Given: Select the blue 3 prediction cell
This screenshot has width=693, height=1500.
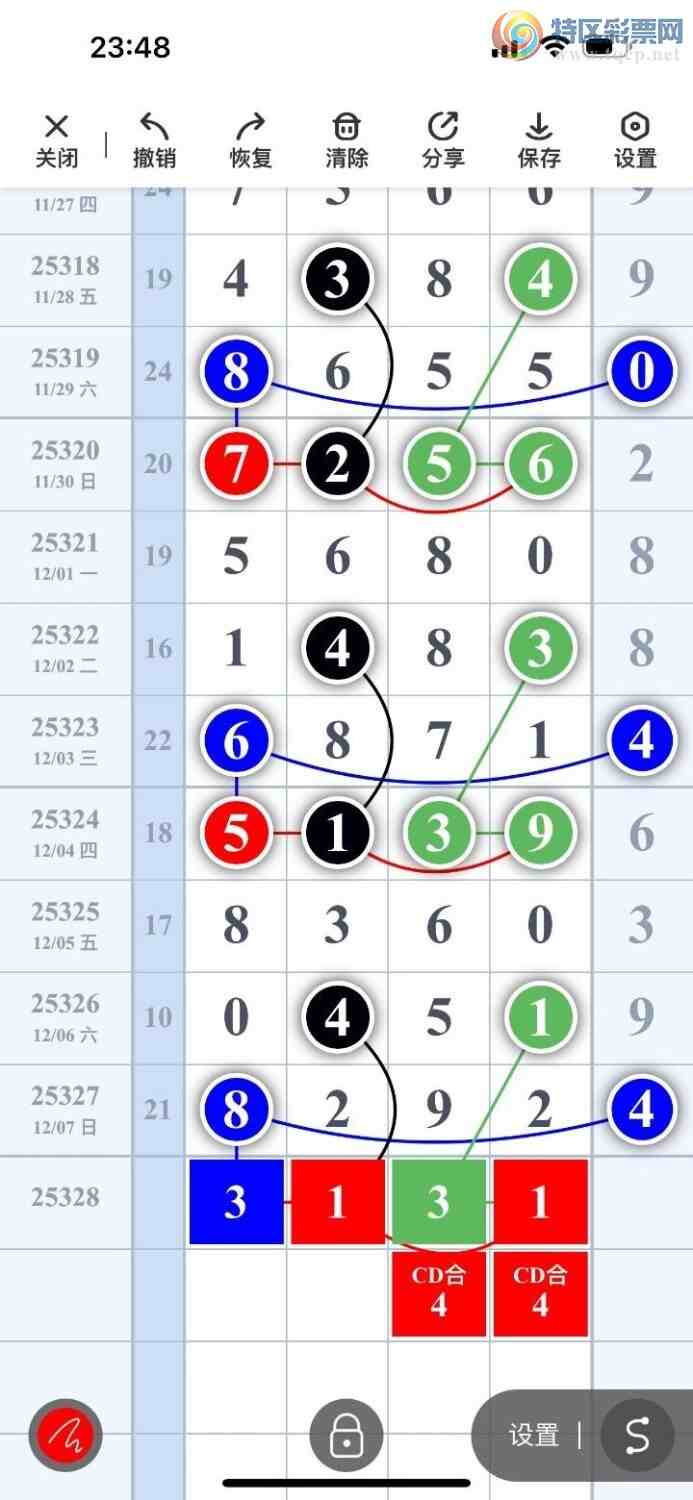Looking at the screenshot, I should pyautogui.click(x=236, y=1202).
